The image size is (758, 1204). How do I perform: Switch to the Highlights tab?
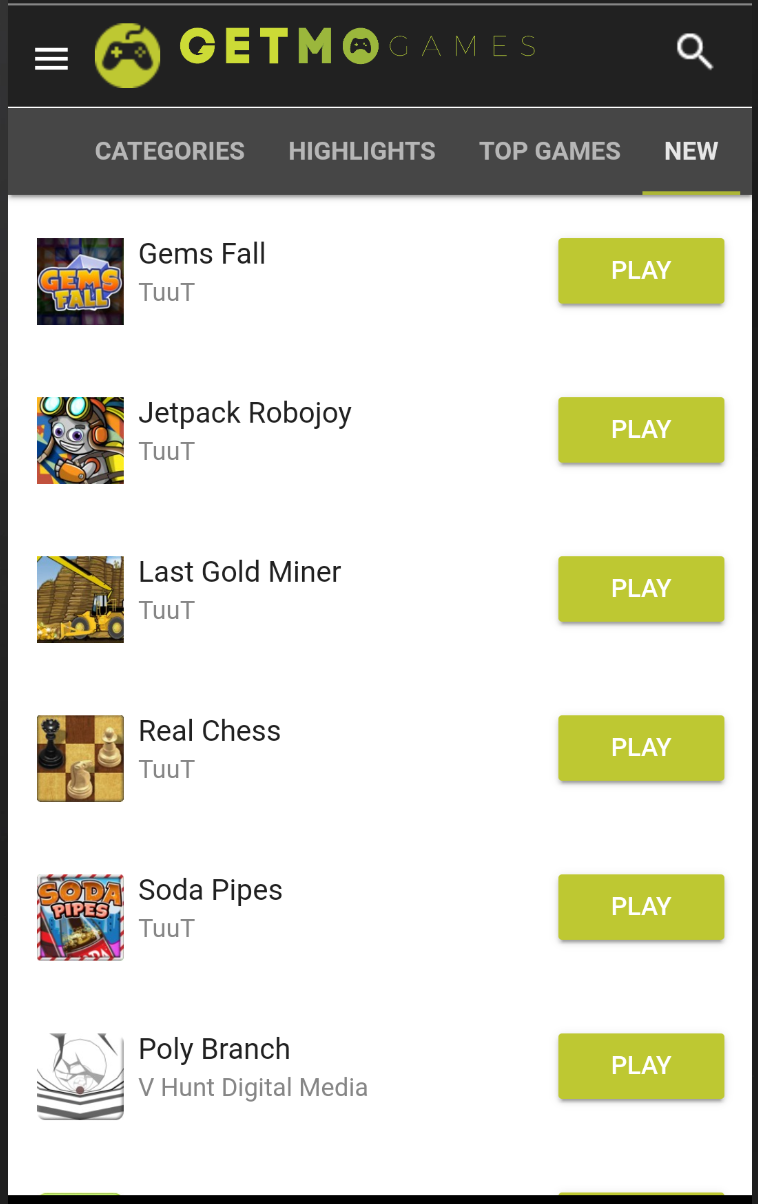362,151
